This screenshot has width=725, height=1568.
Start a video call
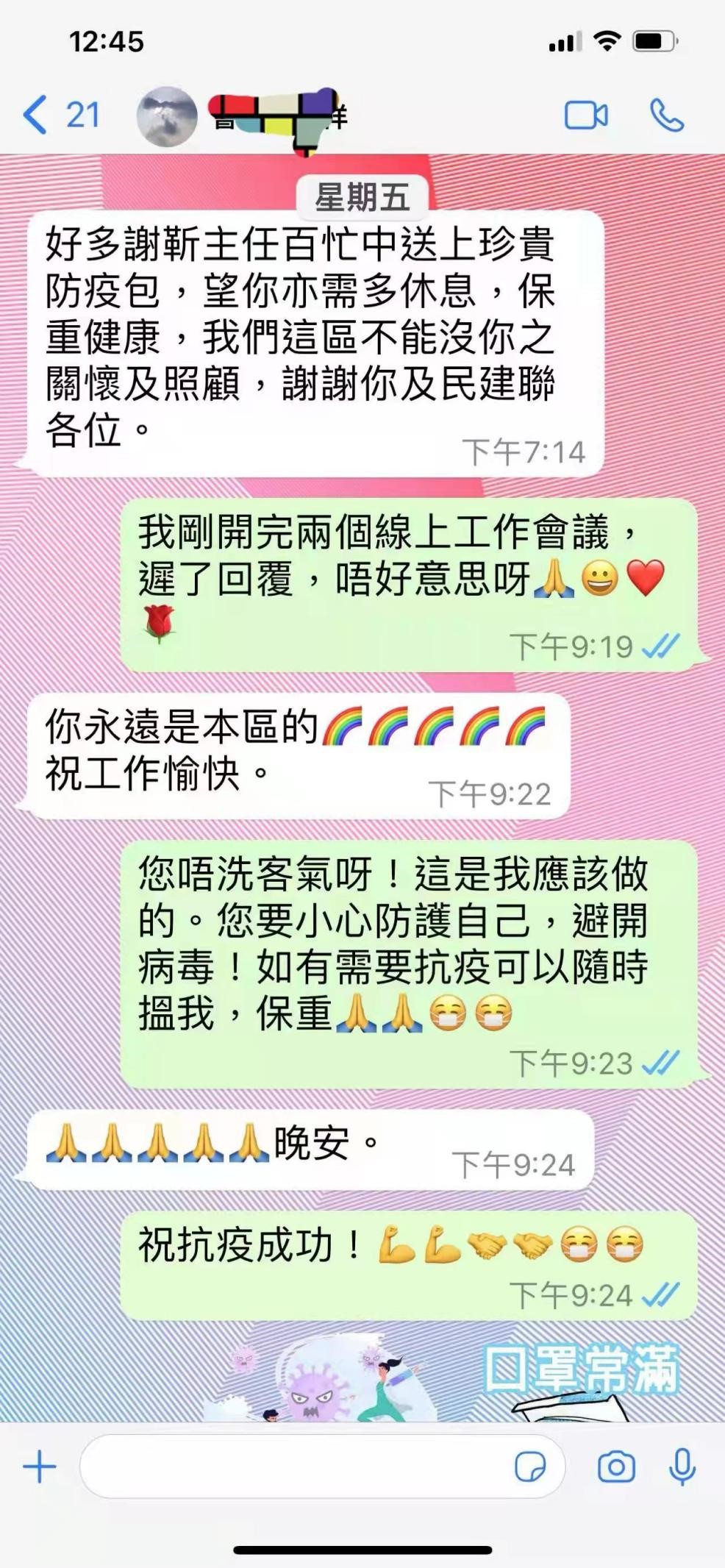point(585,115)
